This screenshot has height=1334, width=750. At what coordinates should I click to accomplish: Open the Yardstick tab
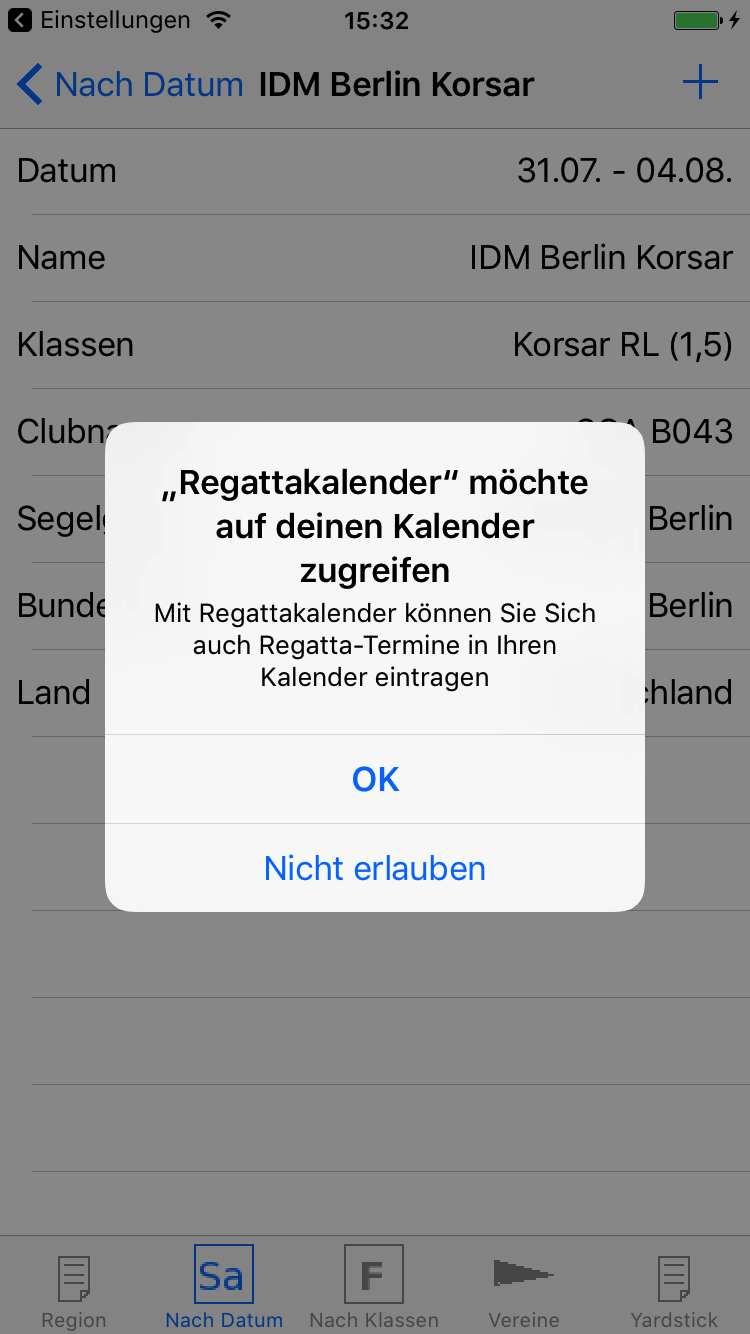[674, 1291]
